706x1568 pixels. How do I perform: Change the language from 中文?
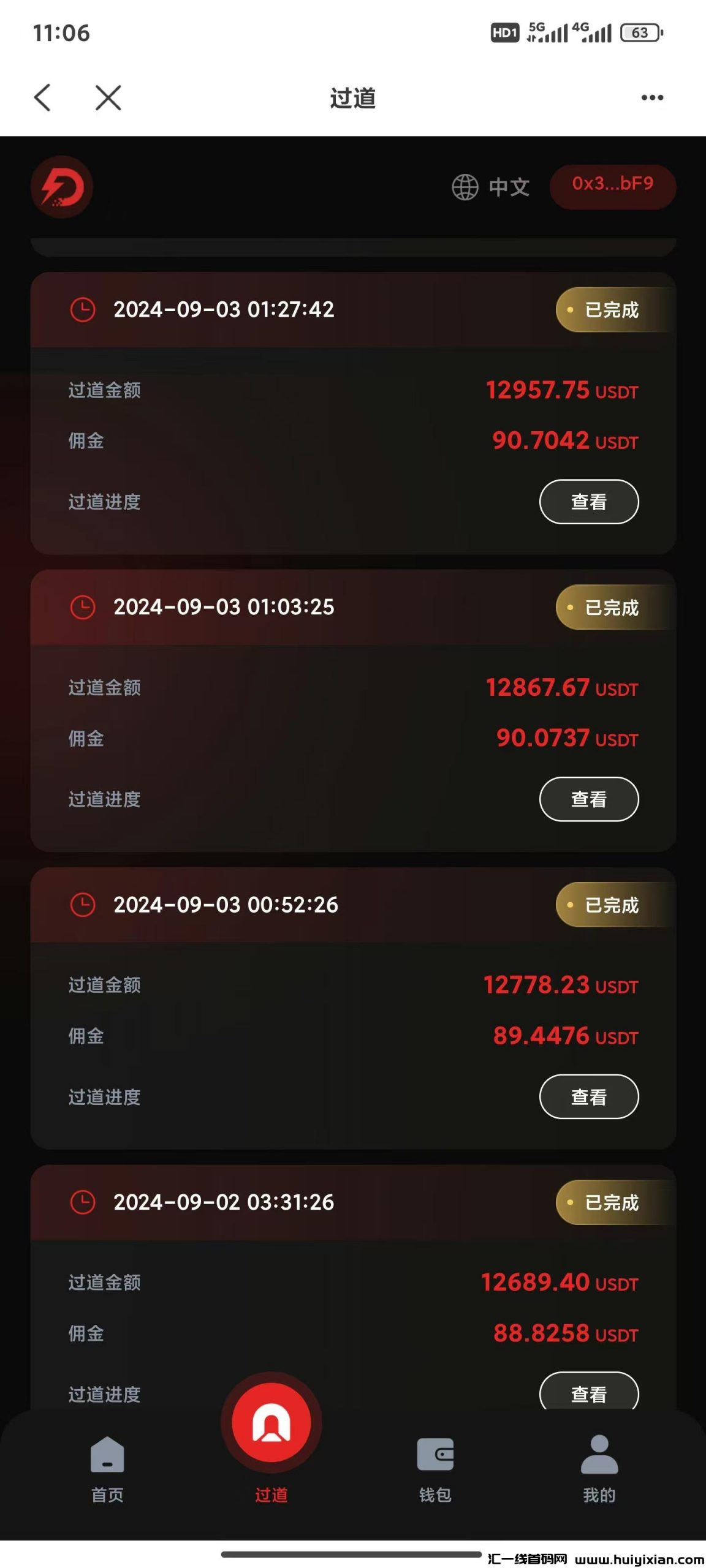click(491, 187)
